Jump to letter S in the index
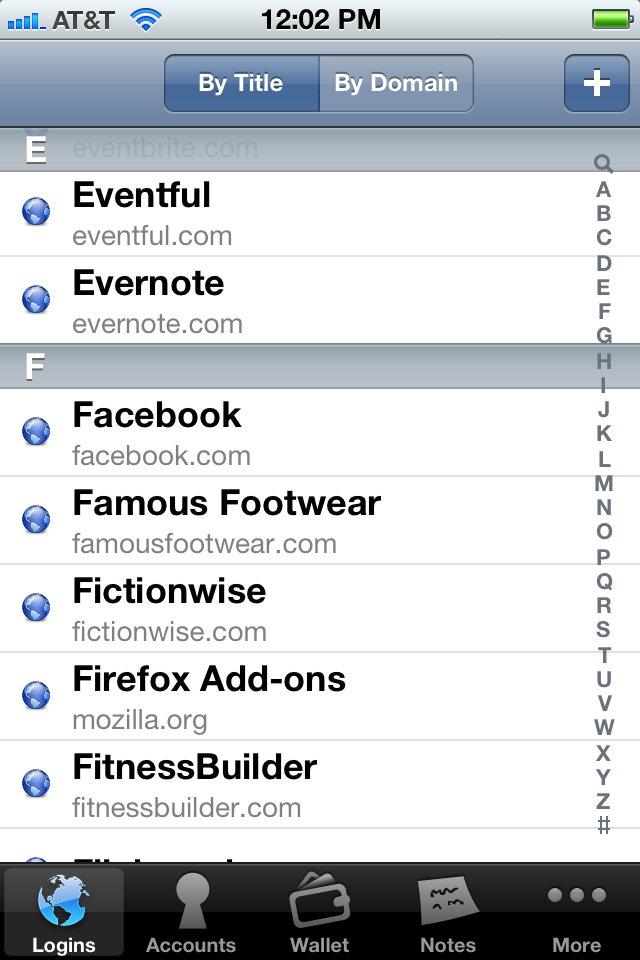 603,629
